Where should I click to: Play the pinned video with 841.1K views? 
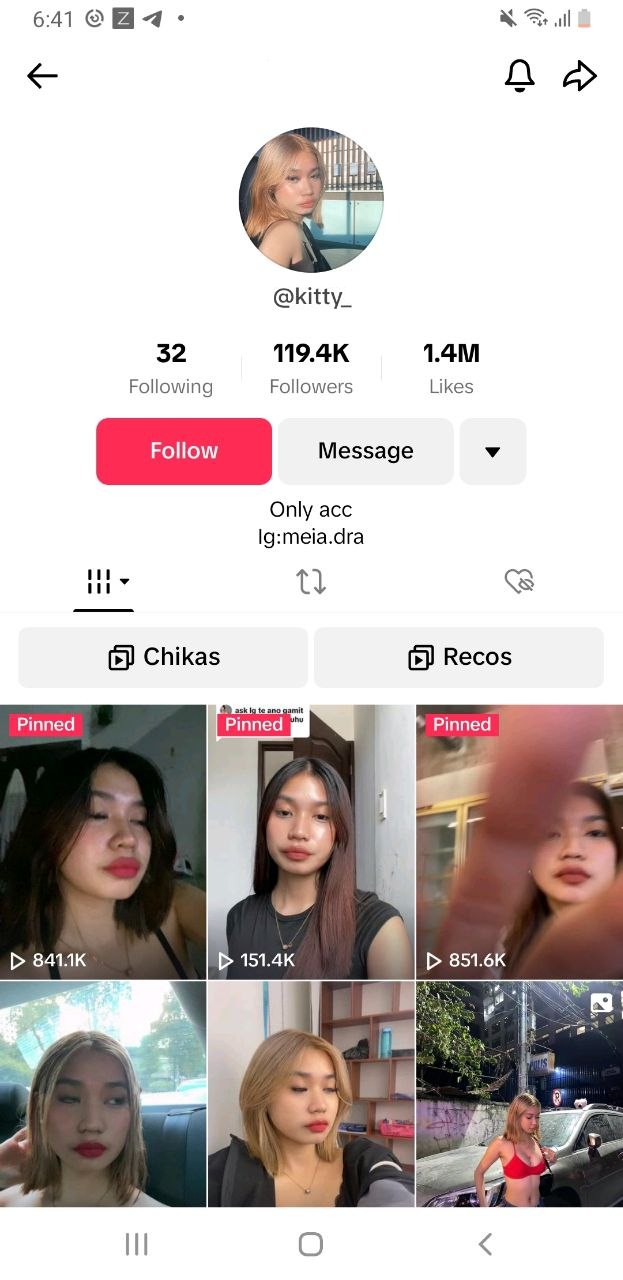(x=103, y=842)
